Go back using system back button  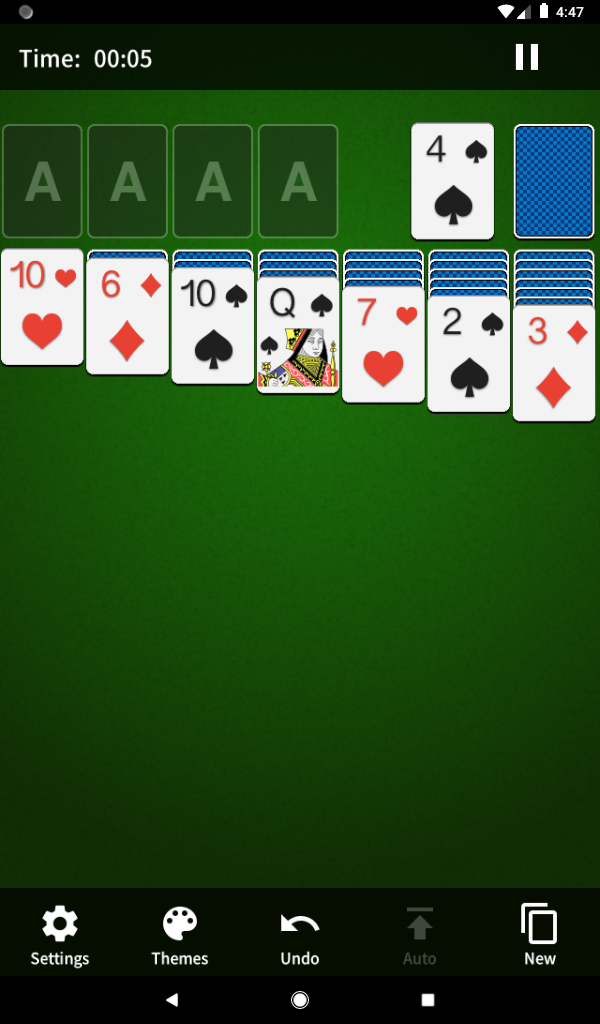[x=172, y=1000]
